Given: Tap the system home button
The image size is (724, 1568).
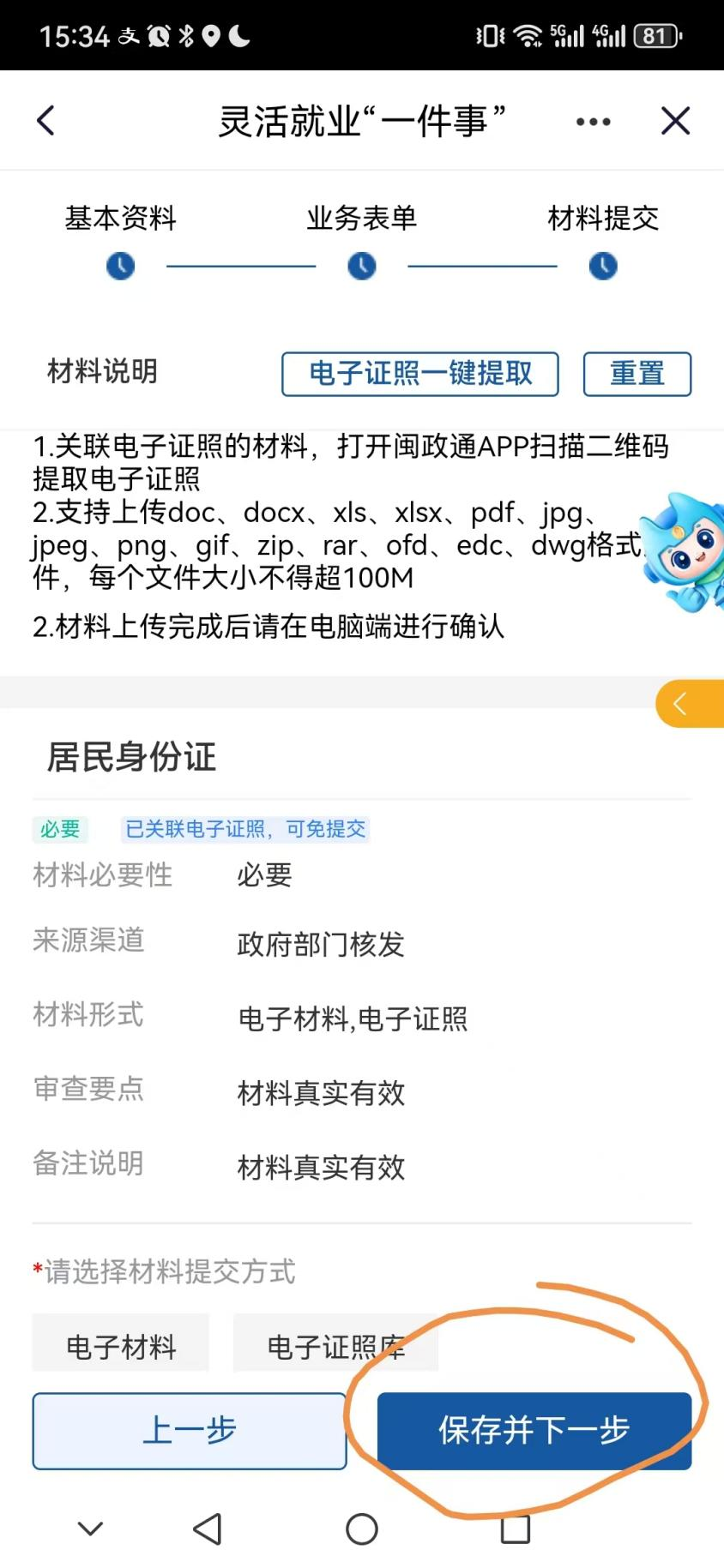Looking at the screenshot, I should coord(362,1529).
